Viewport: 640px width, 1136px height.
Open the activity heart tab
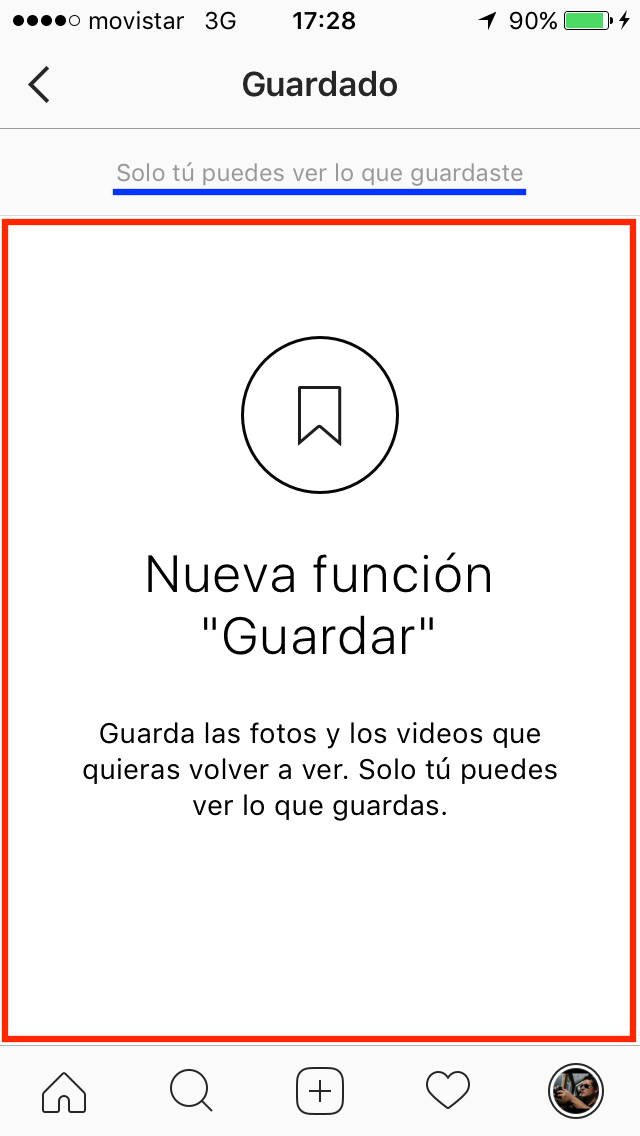tap(447, 1090)
